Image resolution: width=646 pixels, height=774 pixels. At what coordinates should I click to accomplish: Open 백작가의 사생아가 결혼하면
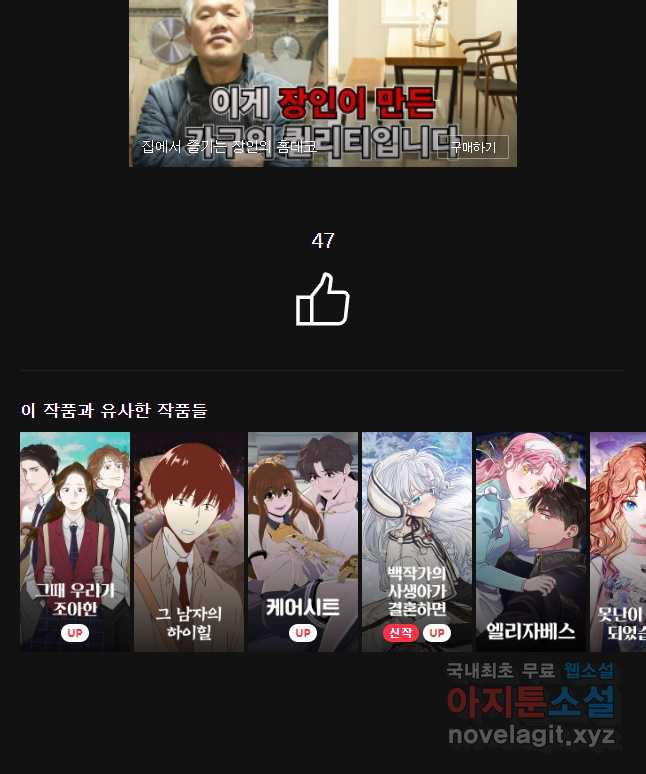click(x=417, y=541)
